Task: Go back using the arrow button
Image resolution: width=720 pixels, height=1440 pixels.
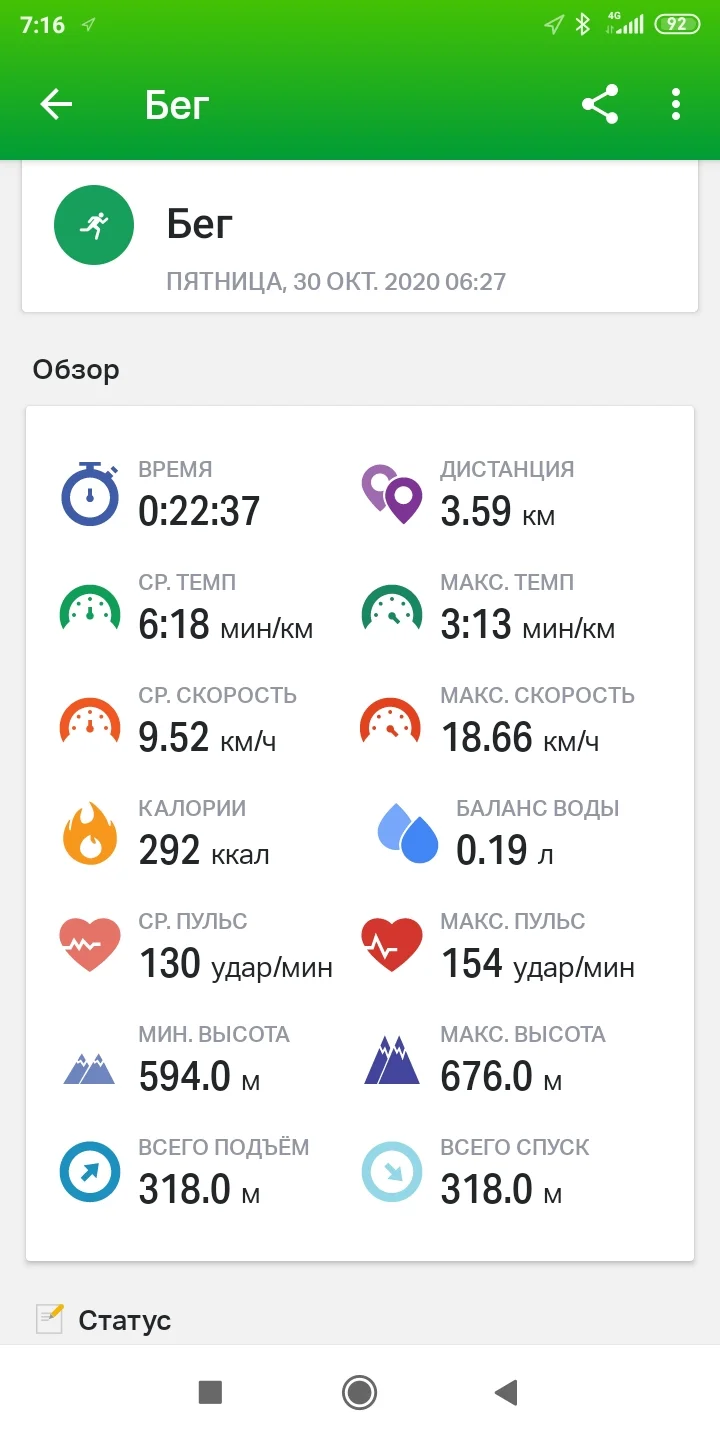Action: [56, 104]
